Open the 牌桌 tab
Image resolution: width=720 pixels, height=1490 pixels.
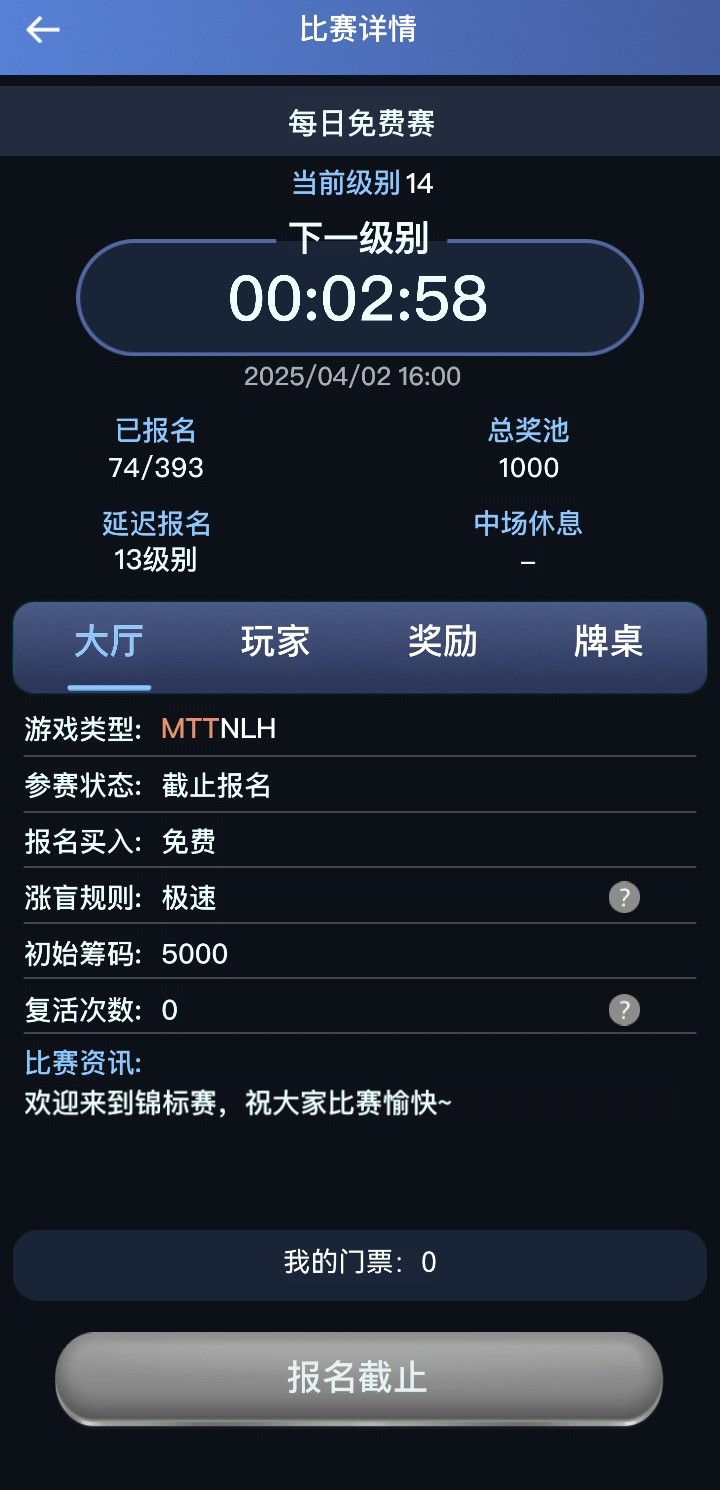click(608, 642)
